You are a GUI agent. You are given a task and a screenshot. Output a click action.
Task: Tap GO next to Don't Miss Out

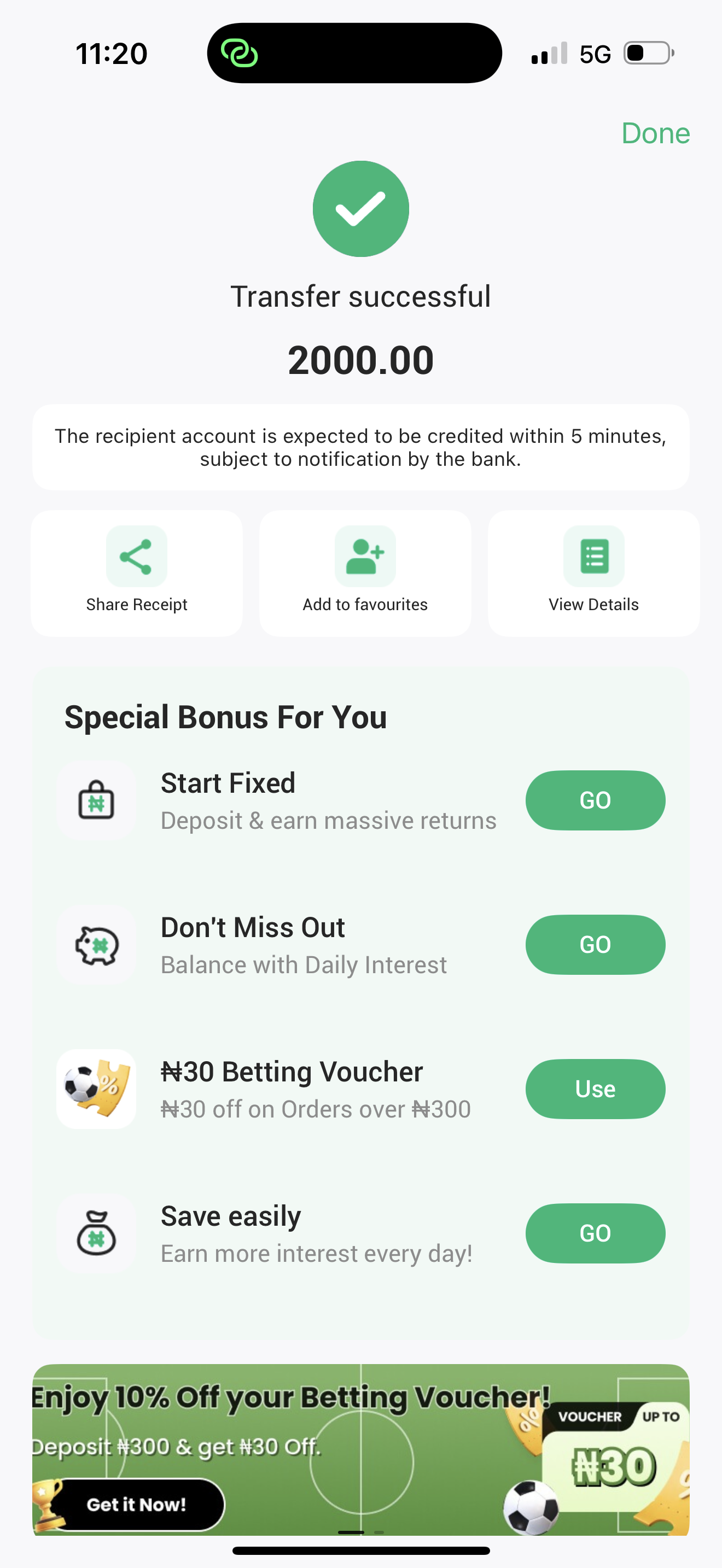pos(595,945)
